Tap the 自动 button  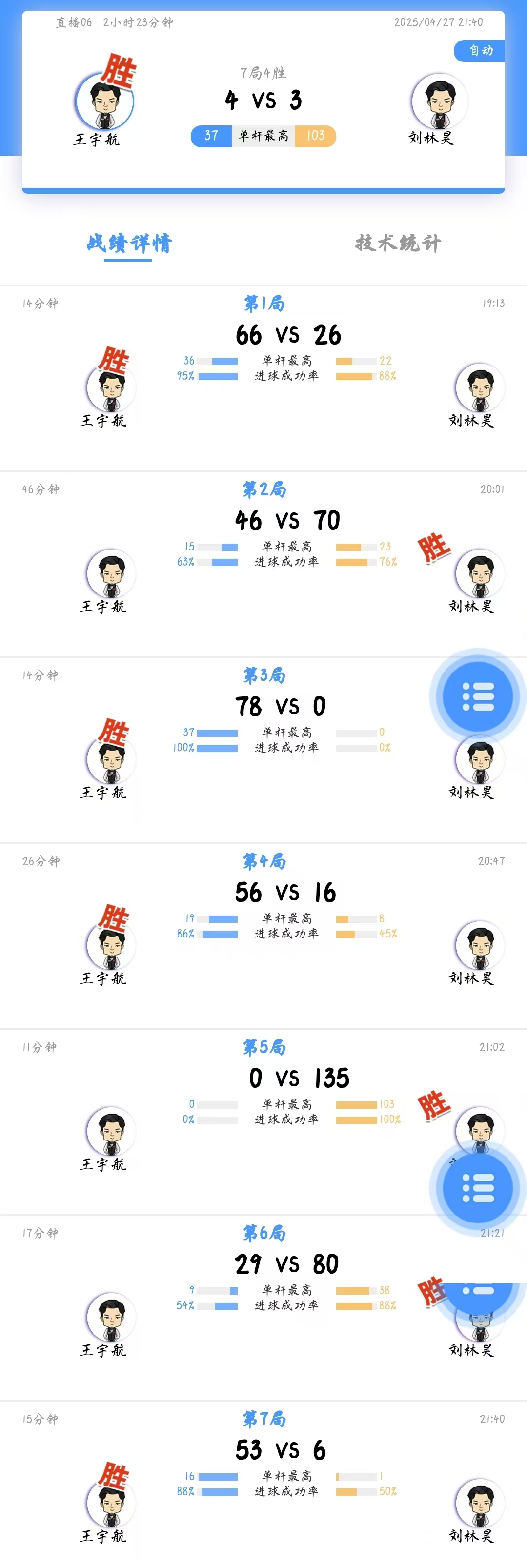(x=480, y=51)
